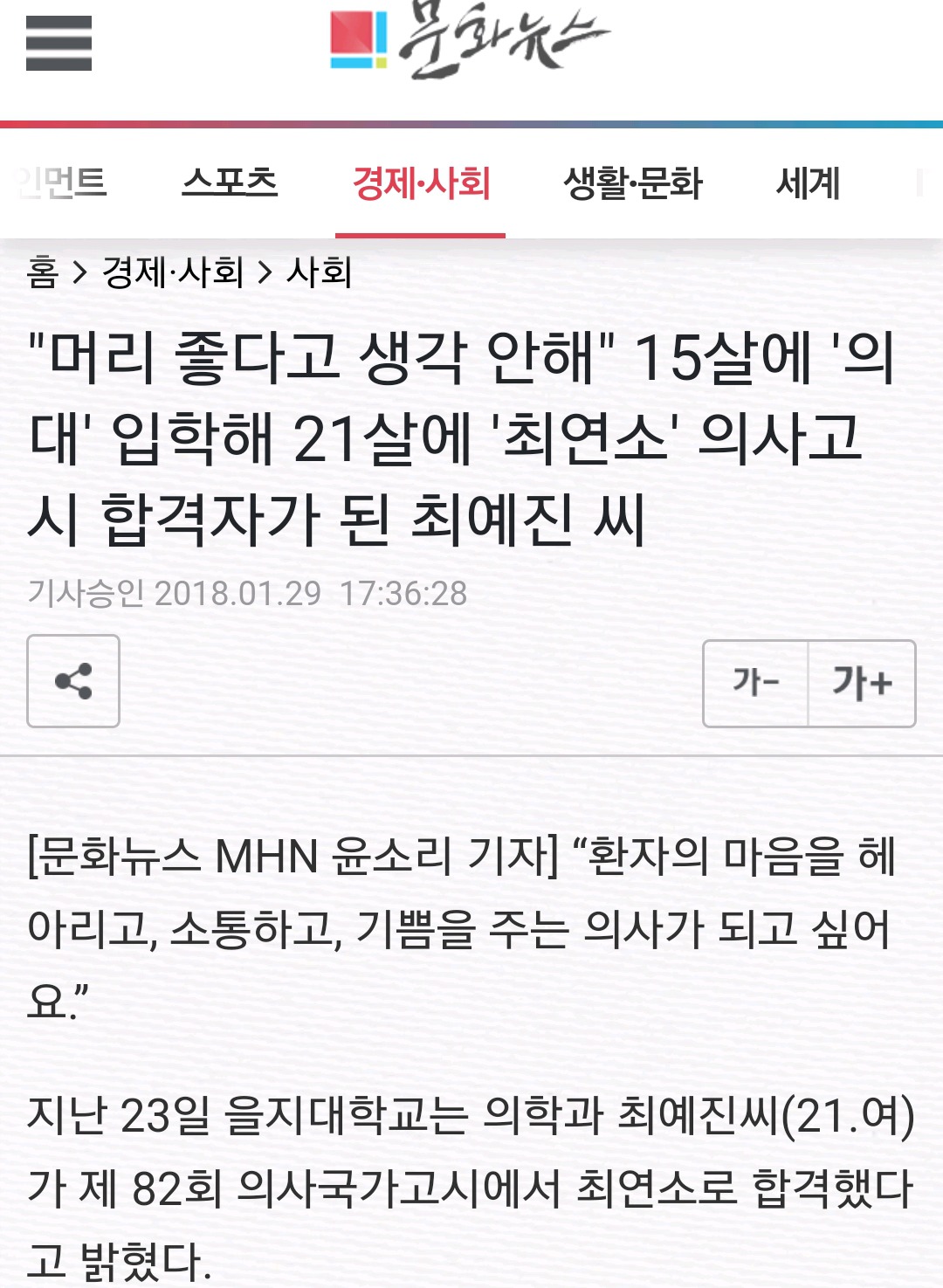Screen dimensions: 943x1288
Task: Share this article
Action: [x=73, y=681]
